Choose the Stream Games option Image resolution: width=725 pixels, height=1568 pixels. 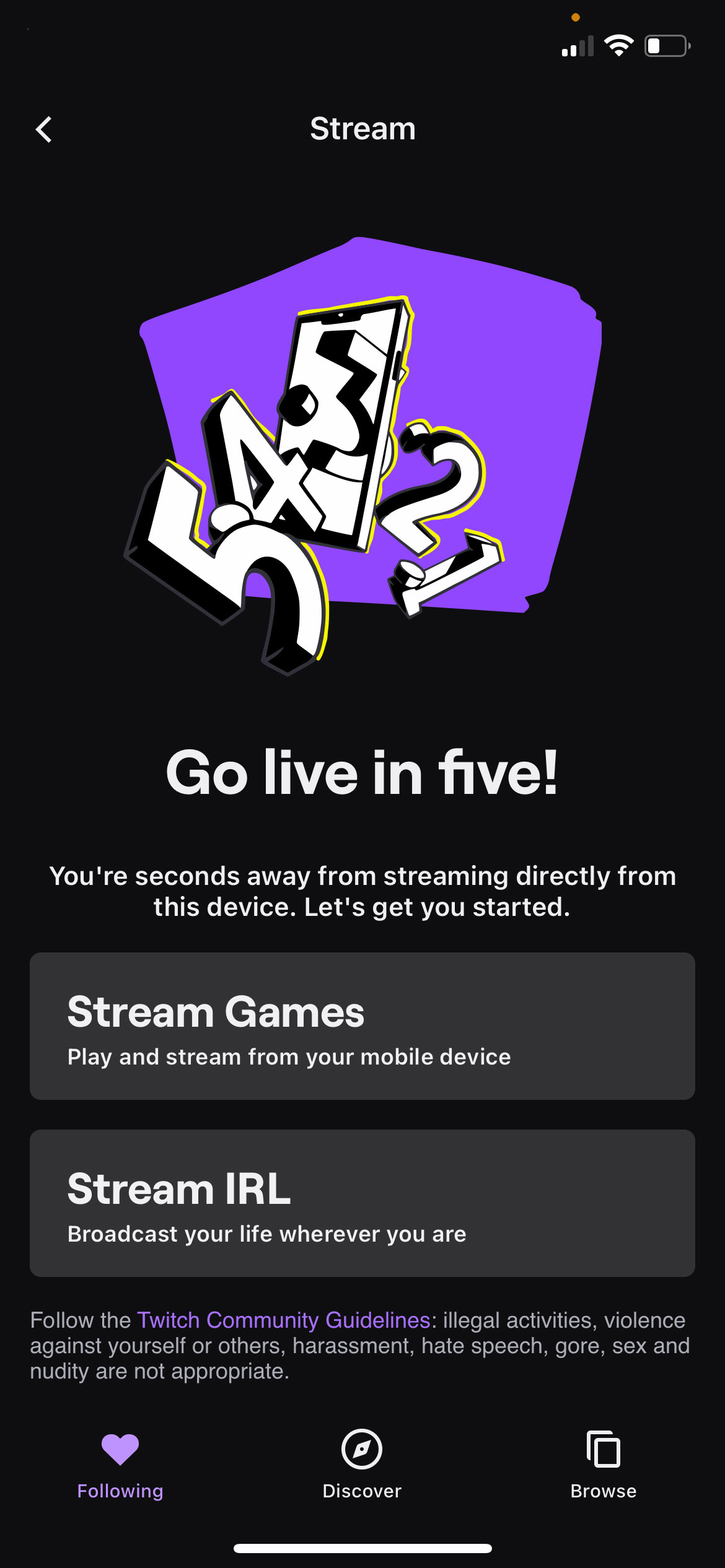(x=362, y=1026)
